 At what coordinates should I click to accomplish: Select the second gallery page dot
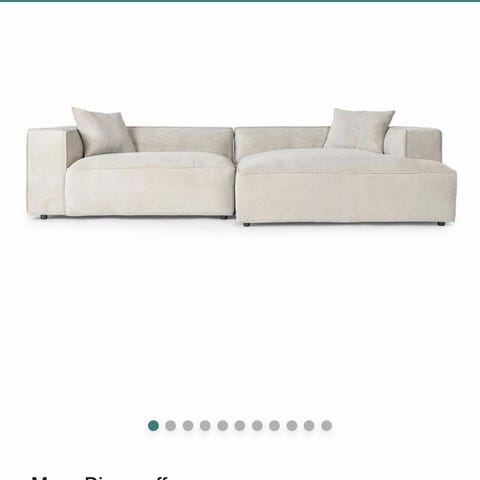pos(170,426)
